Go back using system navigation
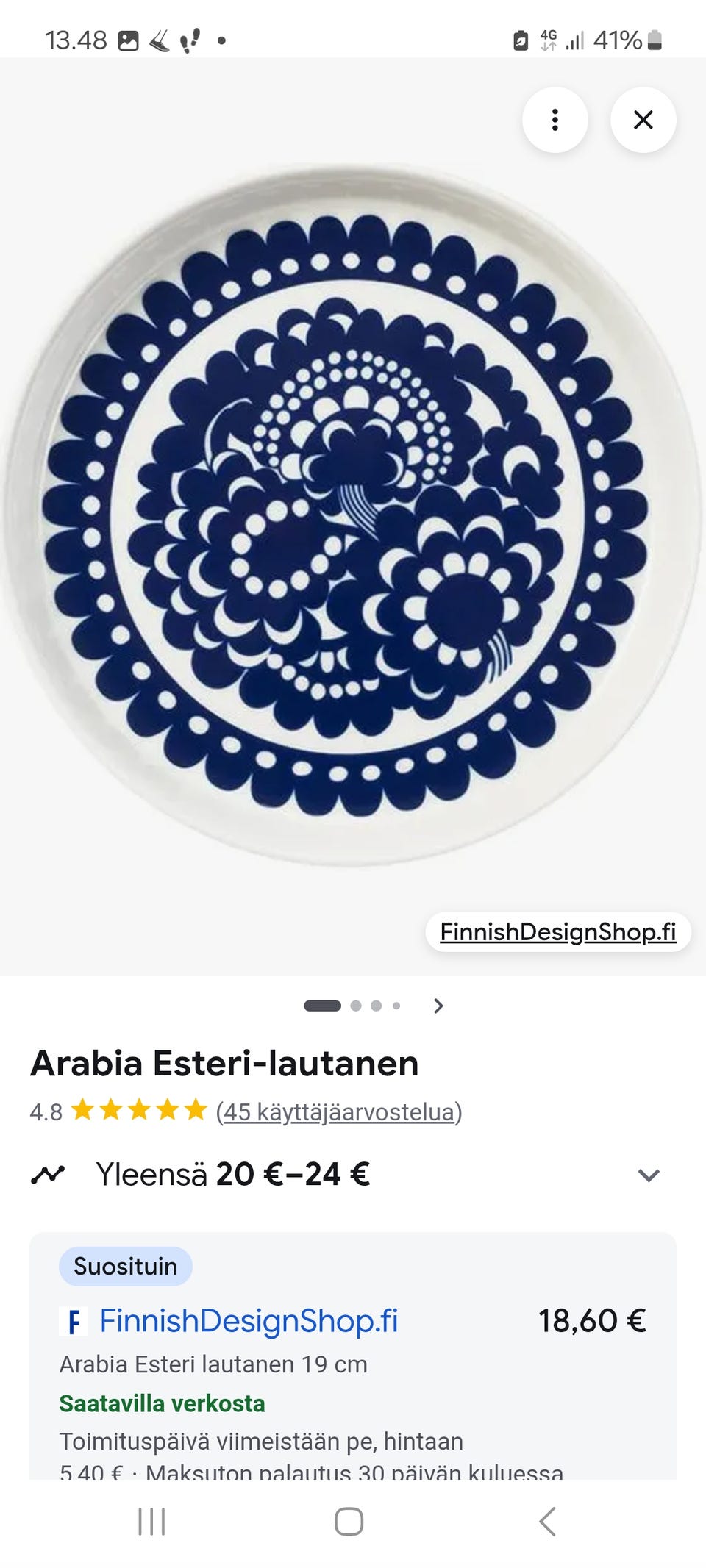 pyautogui.click(x=547, y=1522)
